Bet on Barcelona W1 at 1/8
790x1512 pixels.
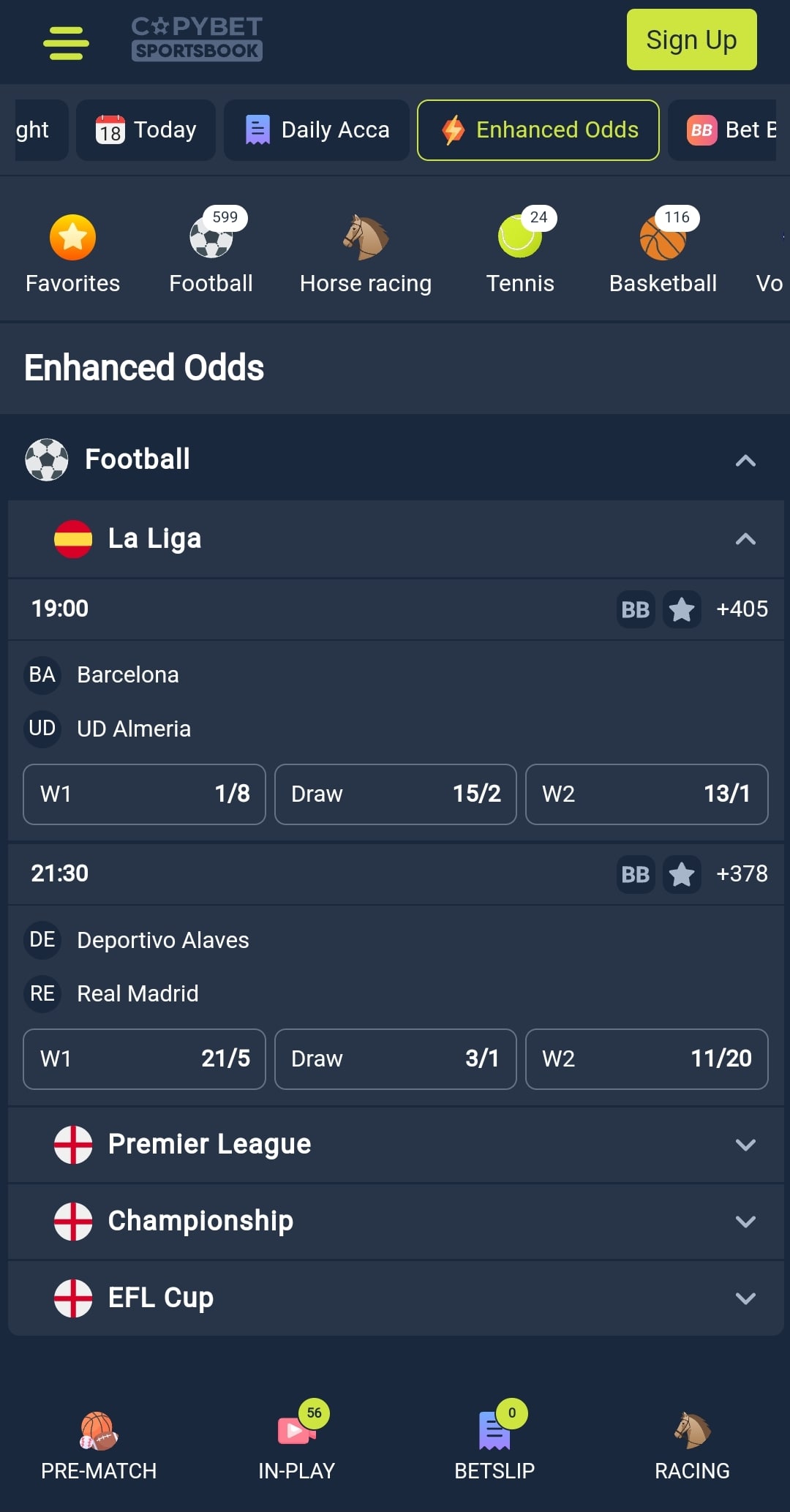144,794
